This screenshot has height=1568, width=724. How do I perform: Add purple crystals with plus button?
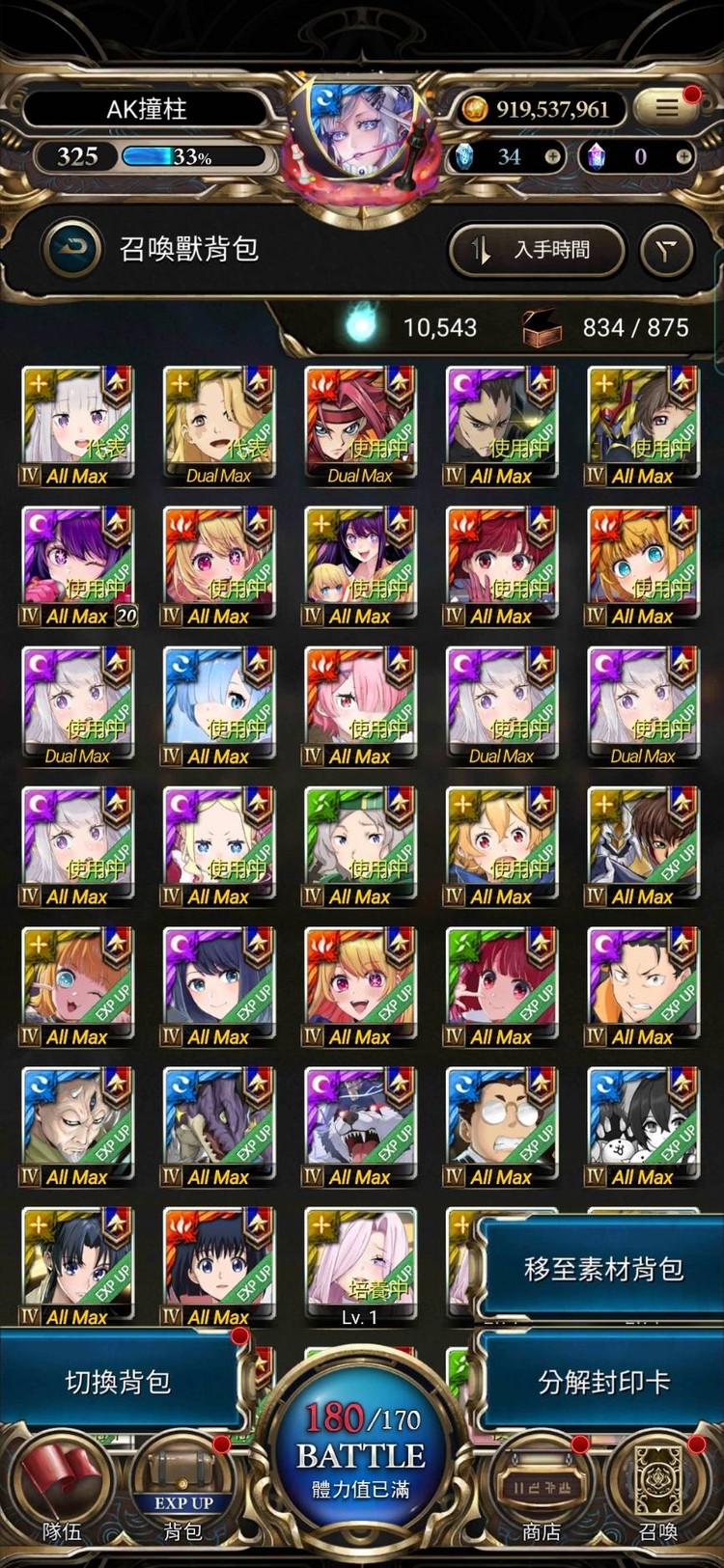point(683,156)
